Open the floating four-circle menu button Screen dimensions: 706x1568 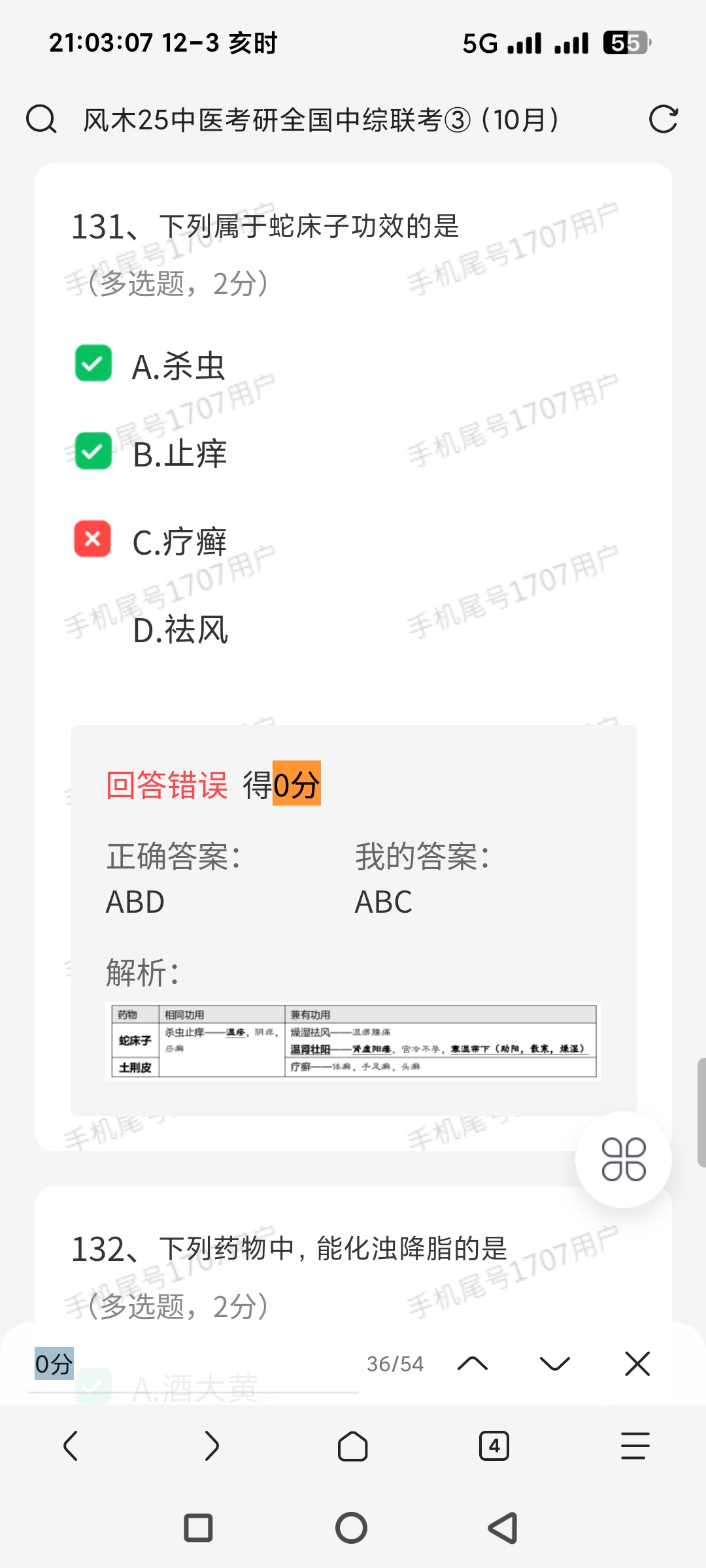click(x=623, y=1160)
